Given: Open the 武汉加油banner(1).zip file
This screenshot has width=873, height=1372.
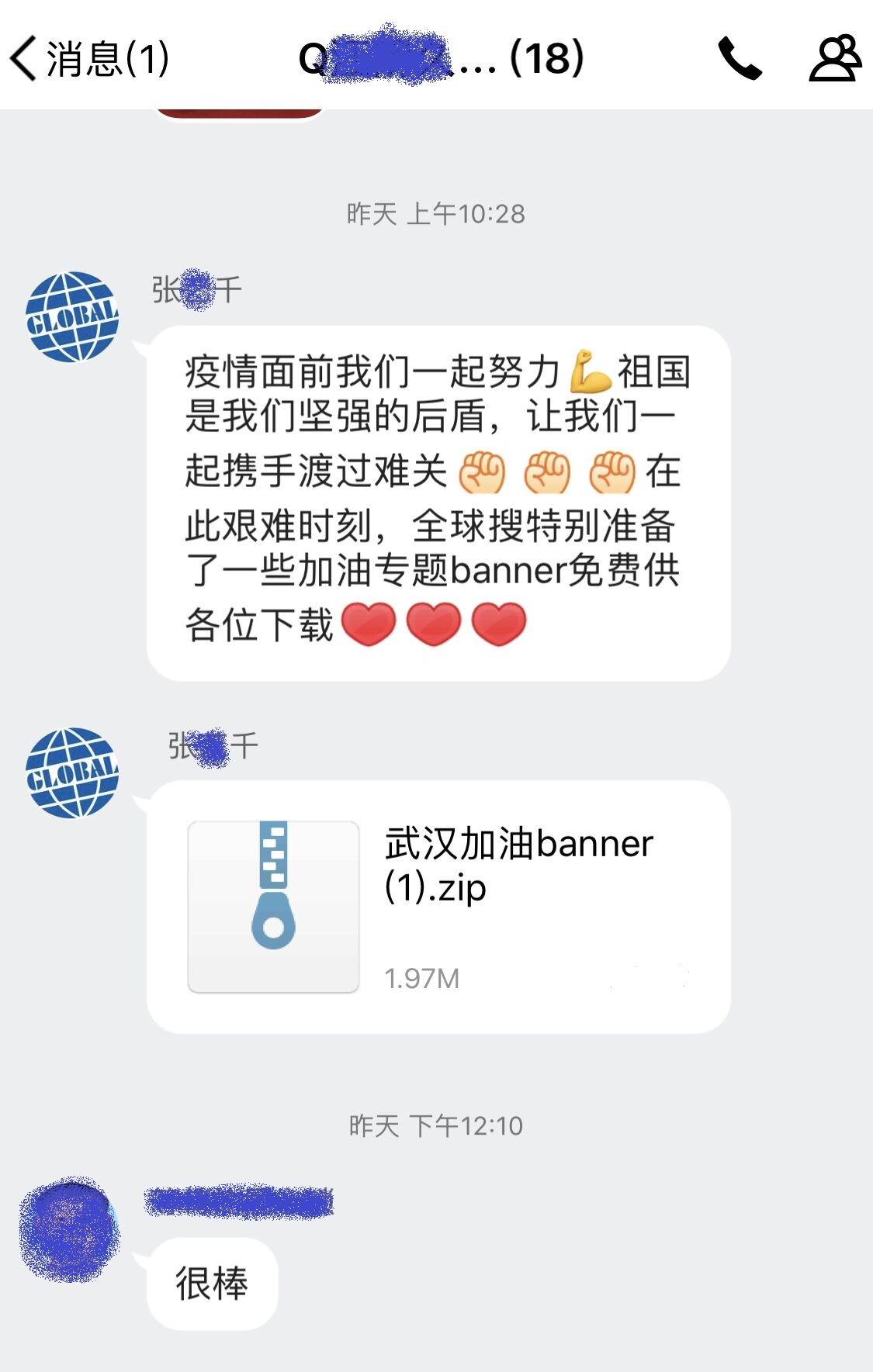Looking at the screenshot, I should tap(438, 906).
